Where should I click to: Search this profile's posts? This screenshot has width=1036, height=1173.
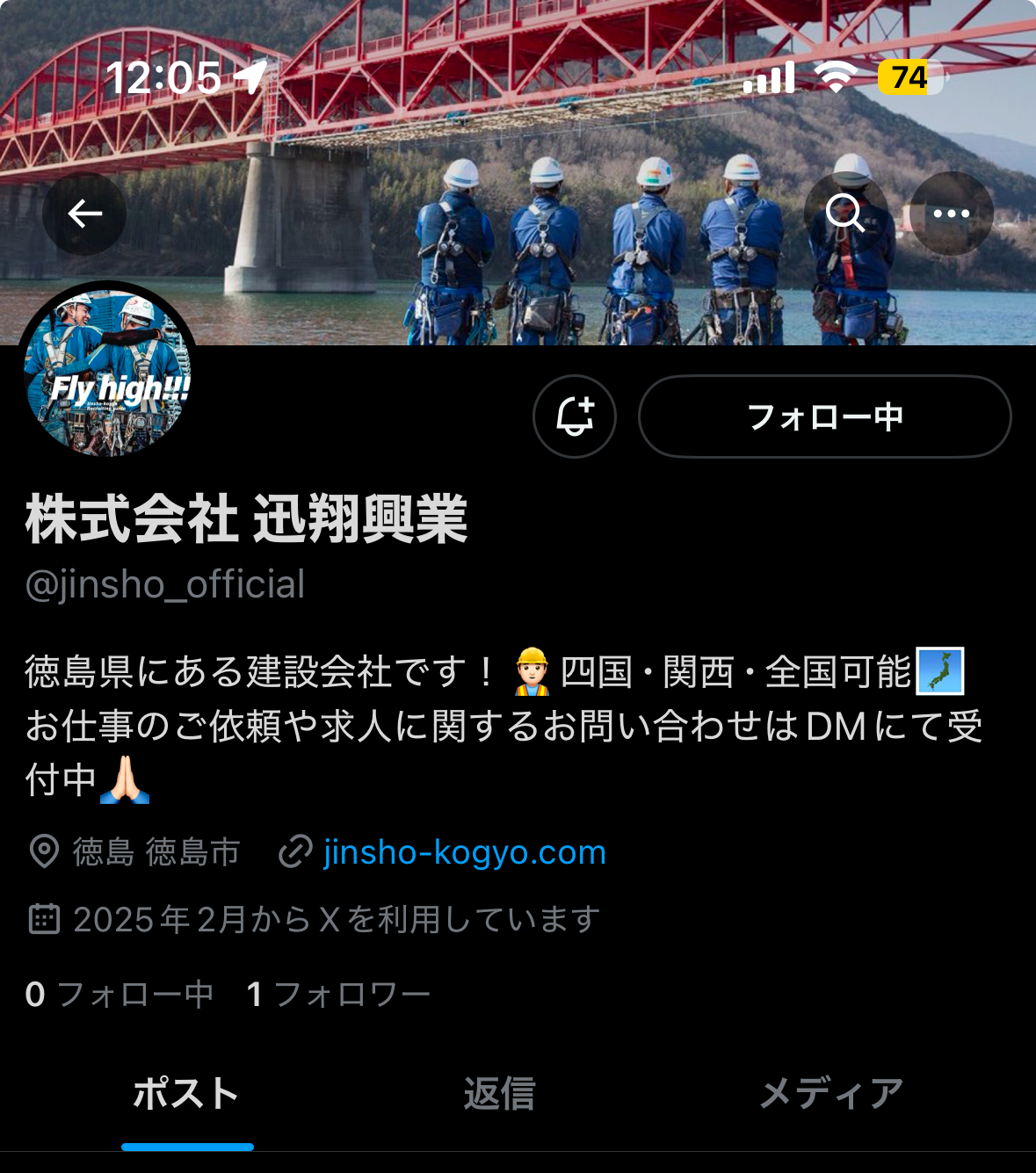click(845, 214)
